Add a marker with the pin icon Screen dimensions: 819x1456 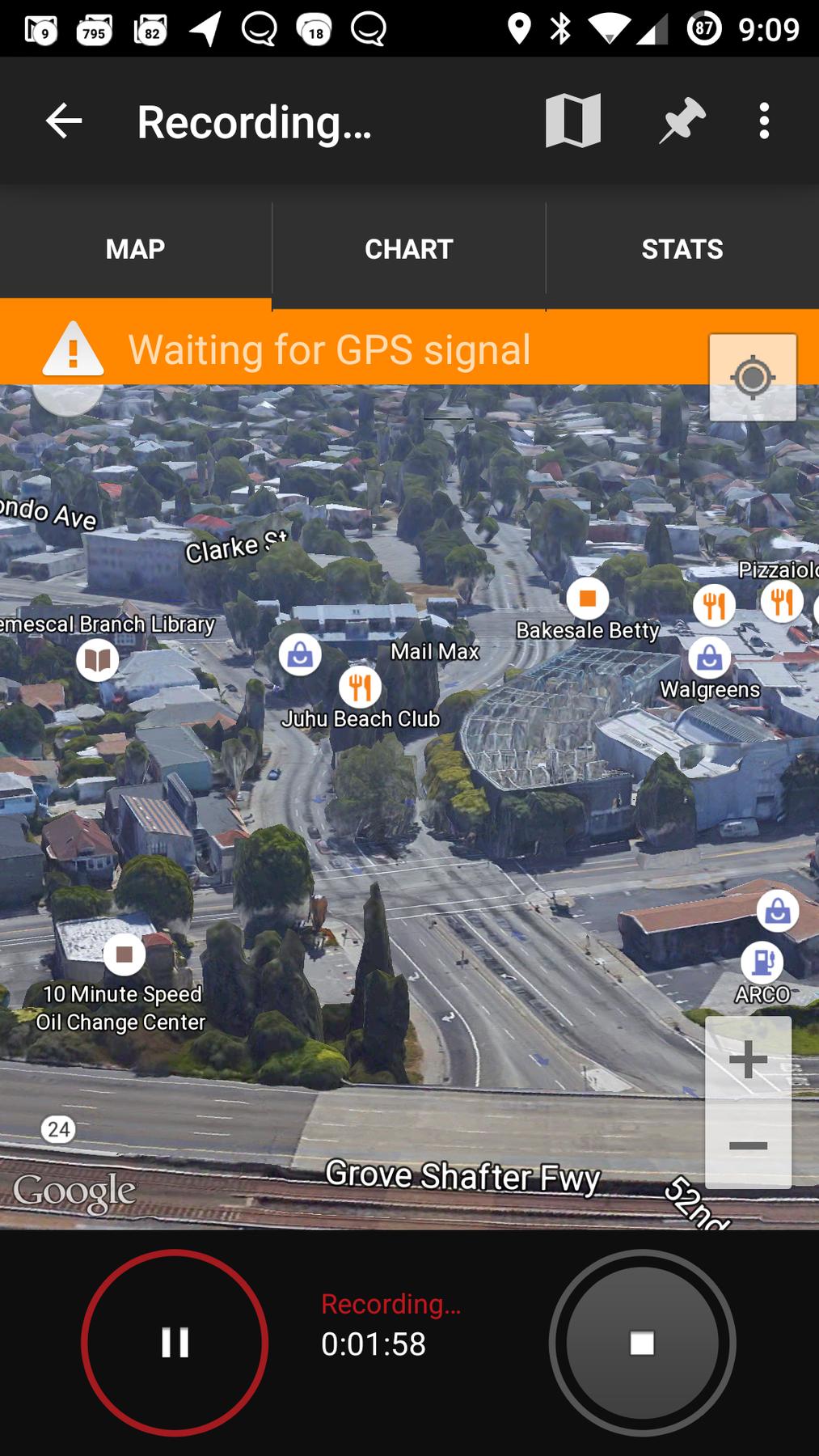682,122
